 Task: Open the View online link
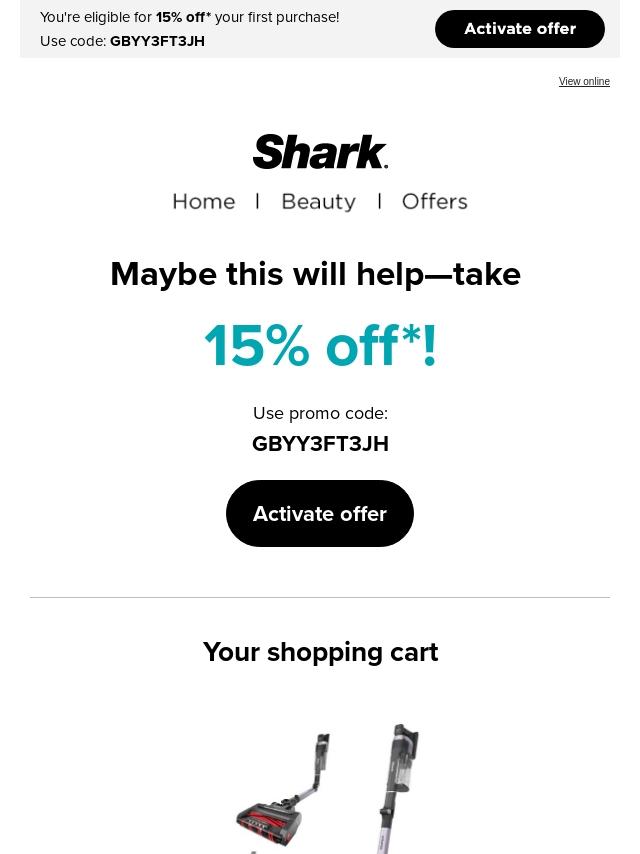coord(584,82)
